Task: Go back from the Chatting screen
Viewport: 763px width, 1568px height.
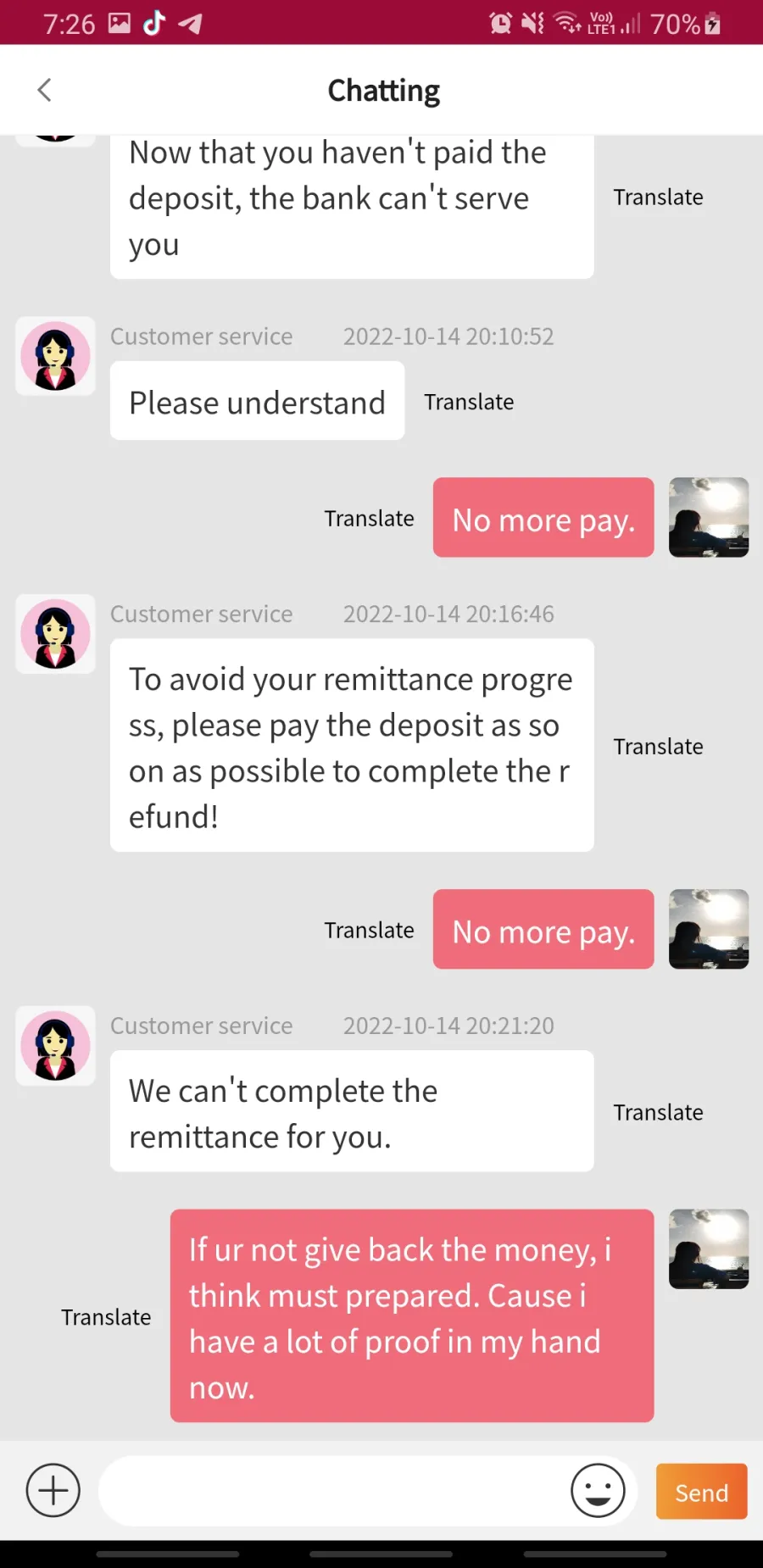Action: (45, 90)
